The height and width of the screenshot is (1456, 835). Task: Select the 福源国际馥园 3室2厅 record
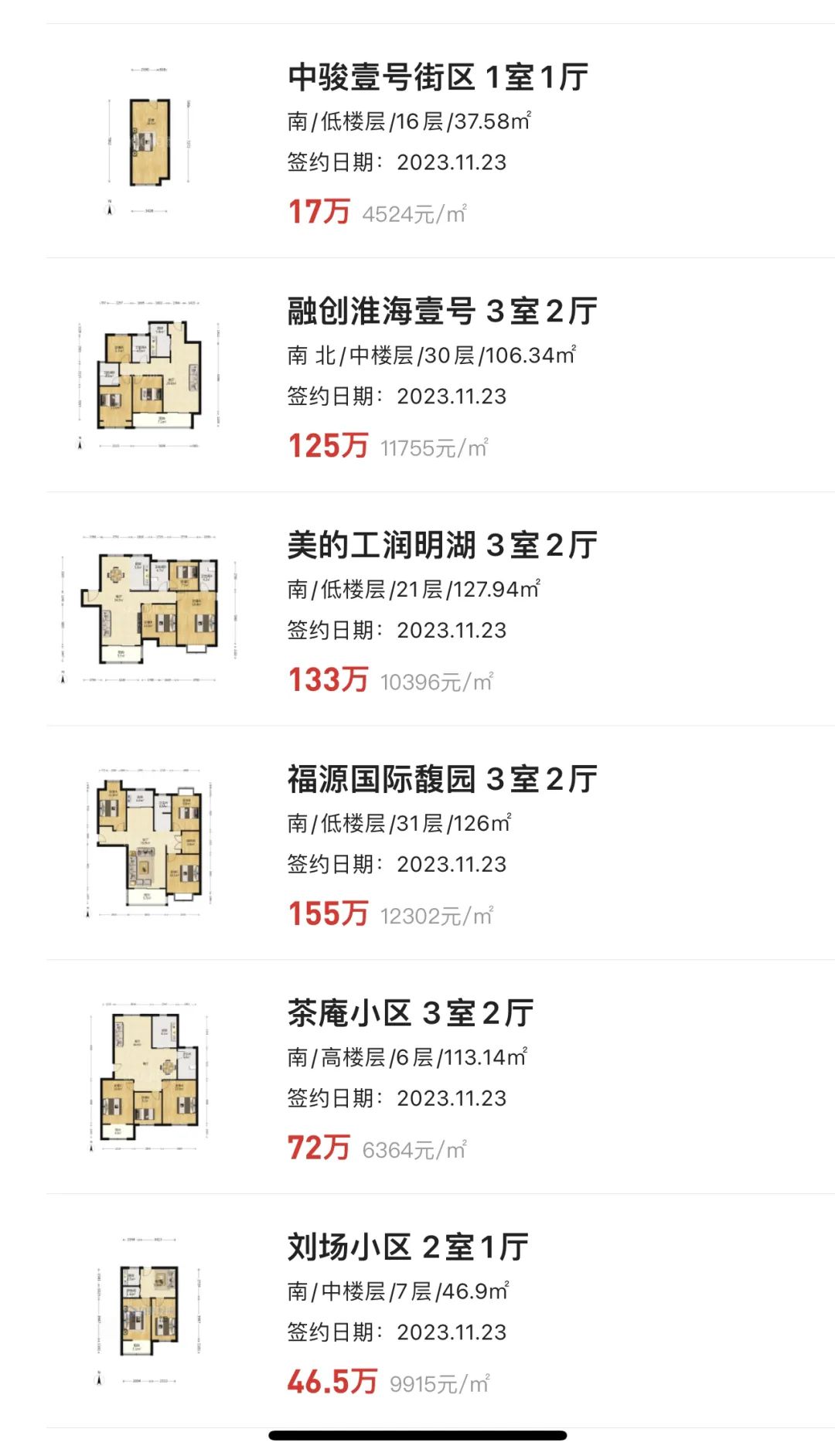pyautogui.click(x=442, y=780)
